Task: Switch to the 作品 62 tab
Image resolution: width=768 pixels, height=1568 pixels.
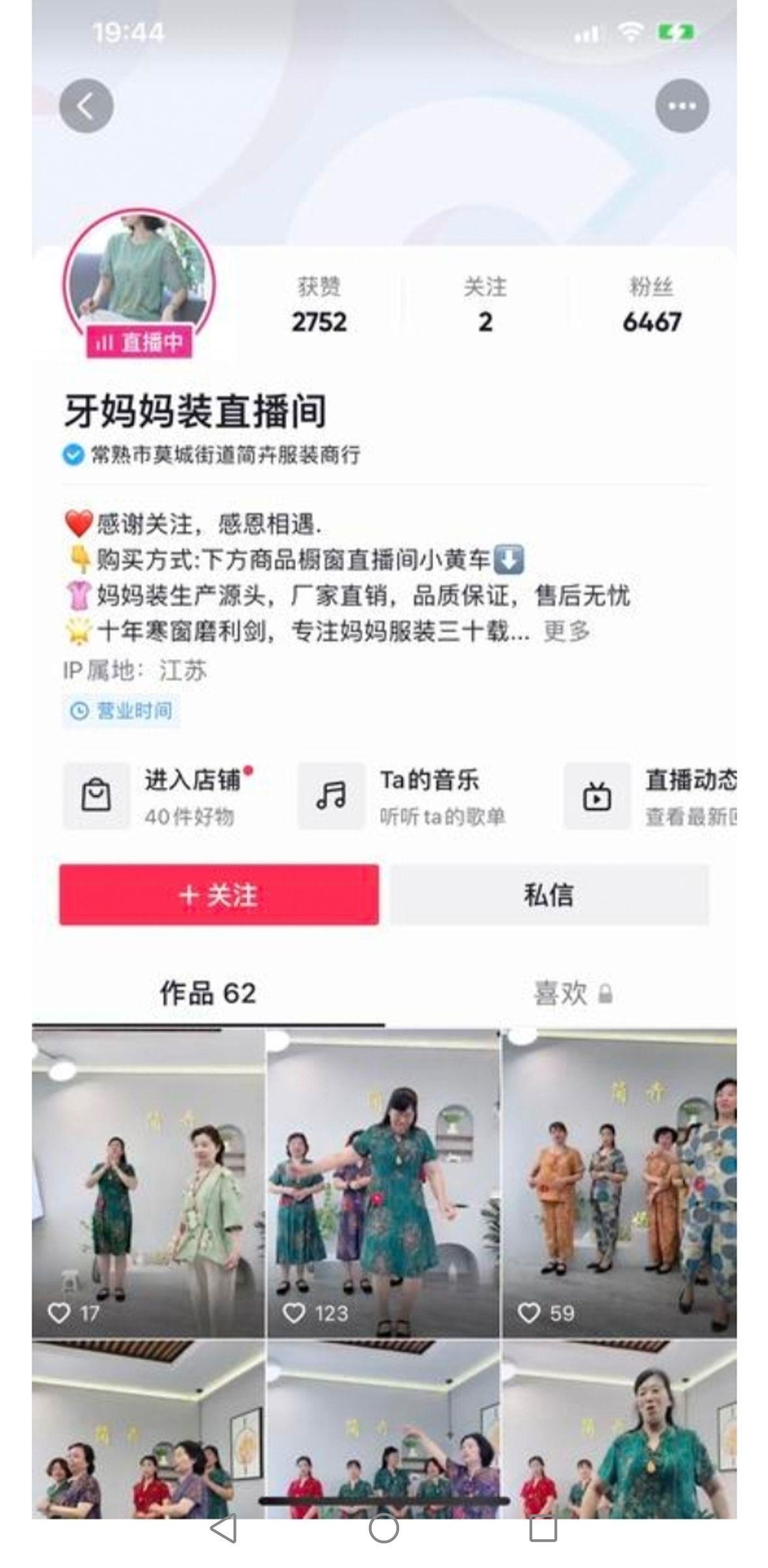Action: click(208, 994)
